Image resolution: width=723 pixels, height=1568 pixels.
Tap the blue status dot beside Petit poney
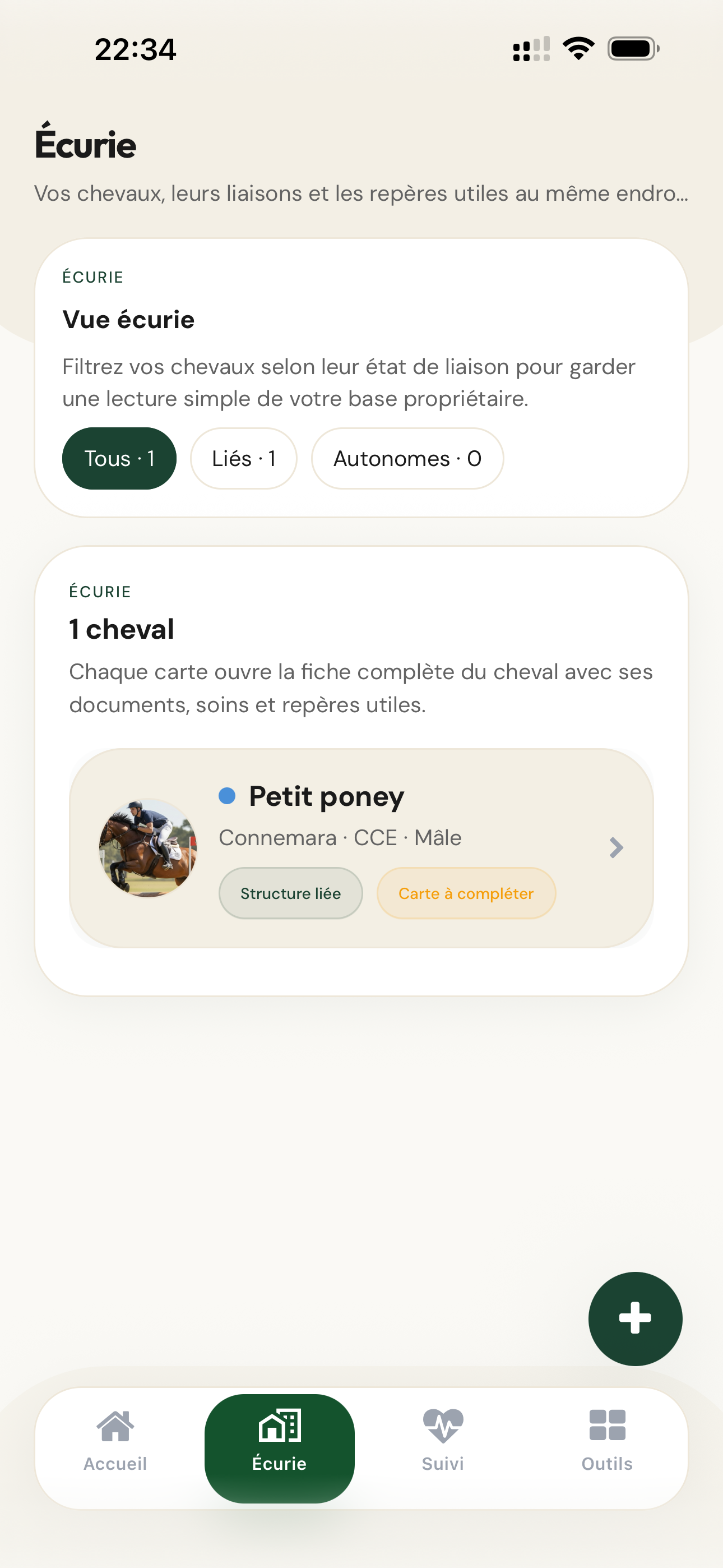coord(228,796)
